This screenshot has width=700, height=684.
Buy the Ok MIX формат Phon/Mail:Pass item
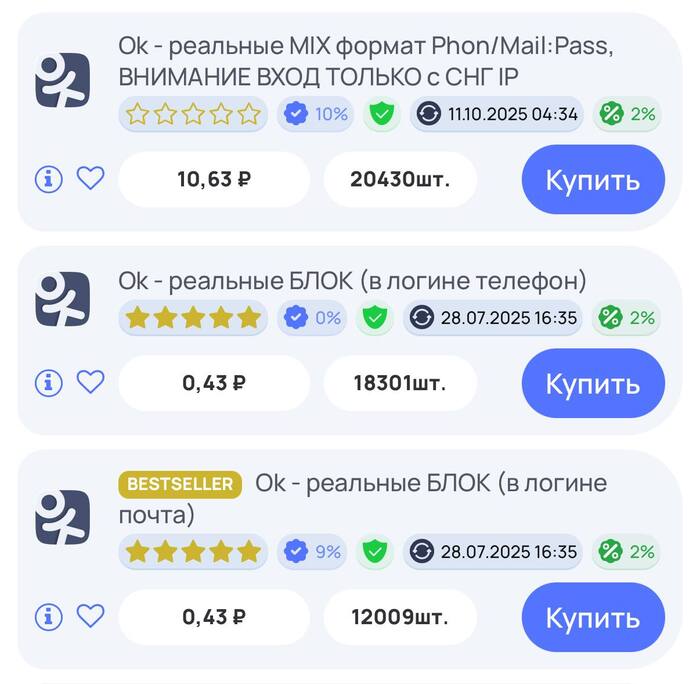[x=593, y=180]
